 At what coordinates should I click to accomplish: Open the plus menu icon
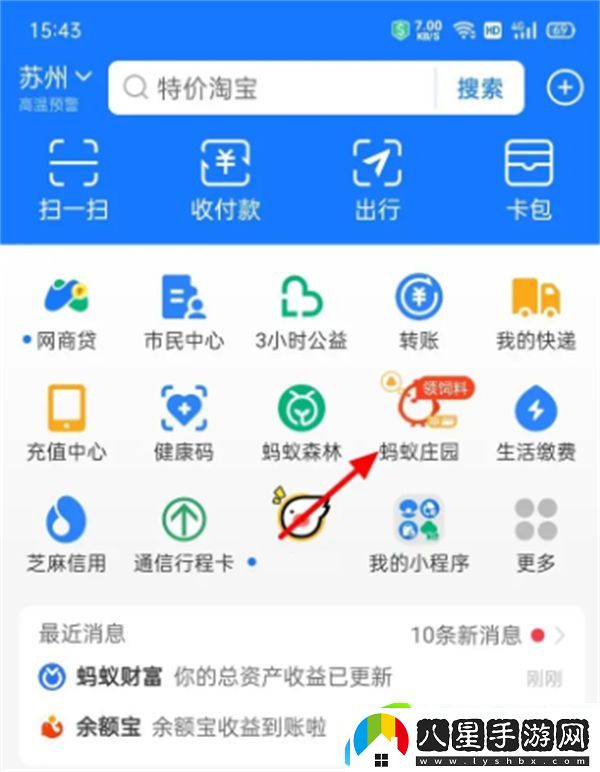(565, 88)
